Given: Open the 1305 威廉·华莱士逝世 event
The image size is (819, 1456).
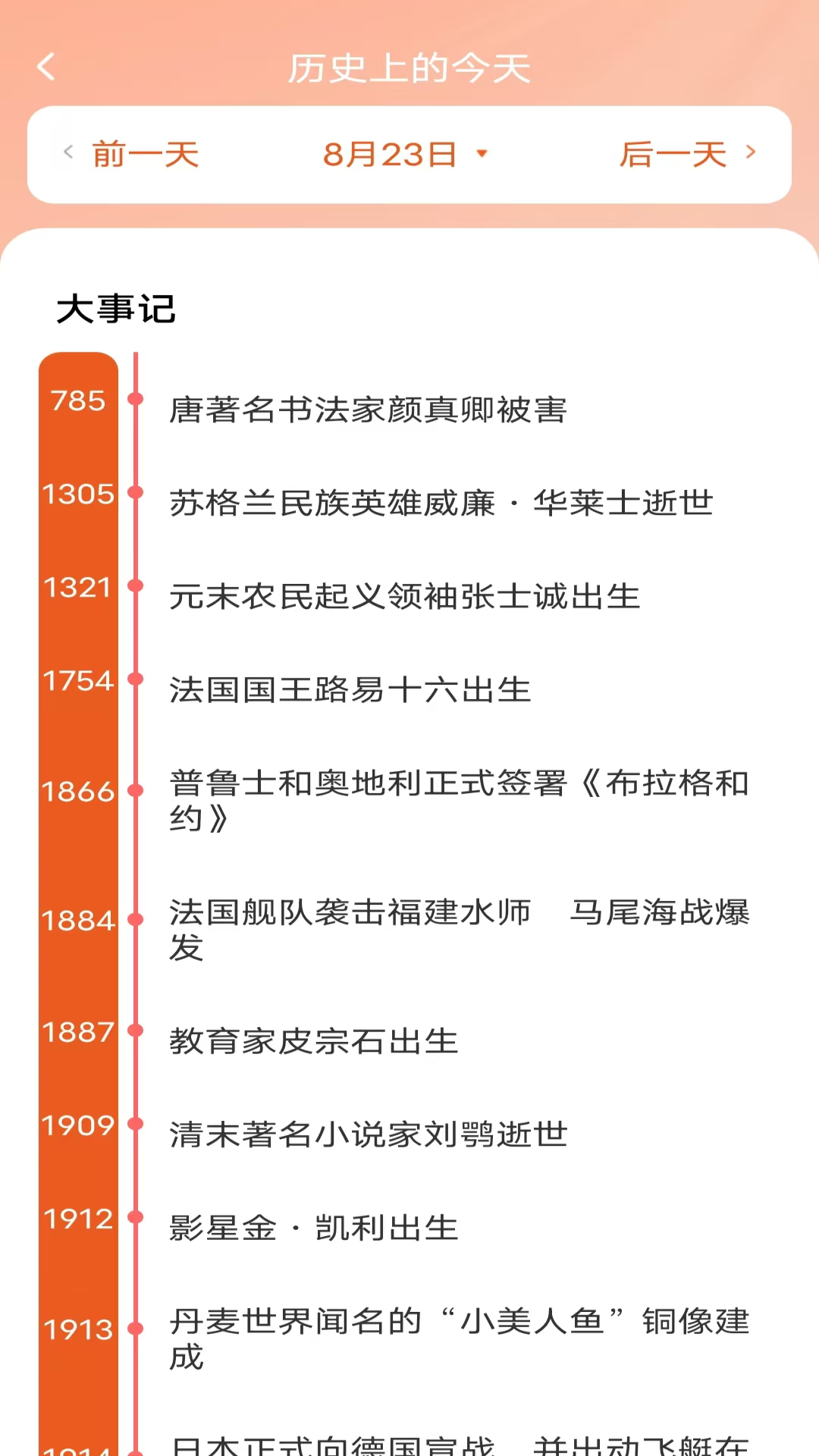Looking at the screenshot, I should (x=441, y=504).
